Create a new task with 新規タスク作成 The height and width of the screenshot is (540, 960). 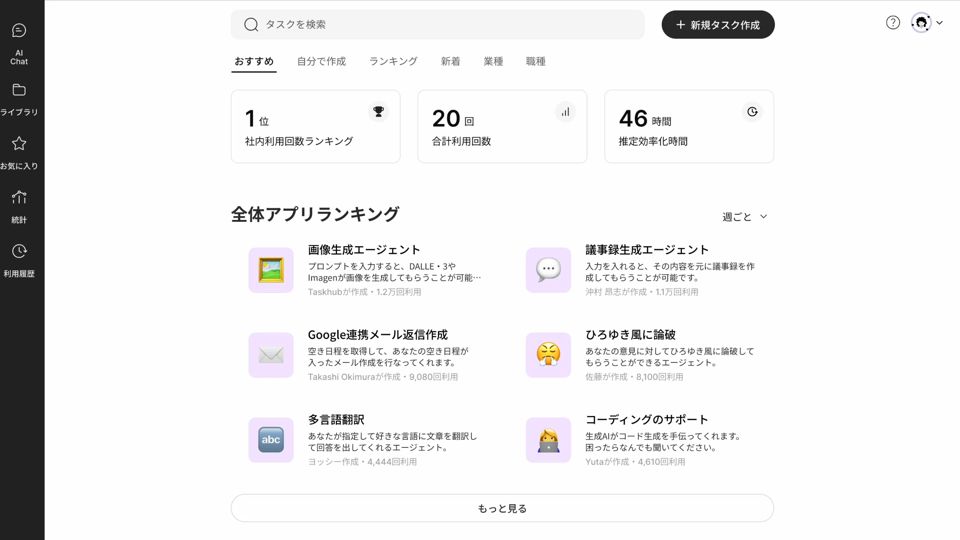718,25
